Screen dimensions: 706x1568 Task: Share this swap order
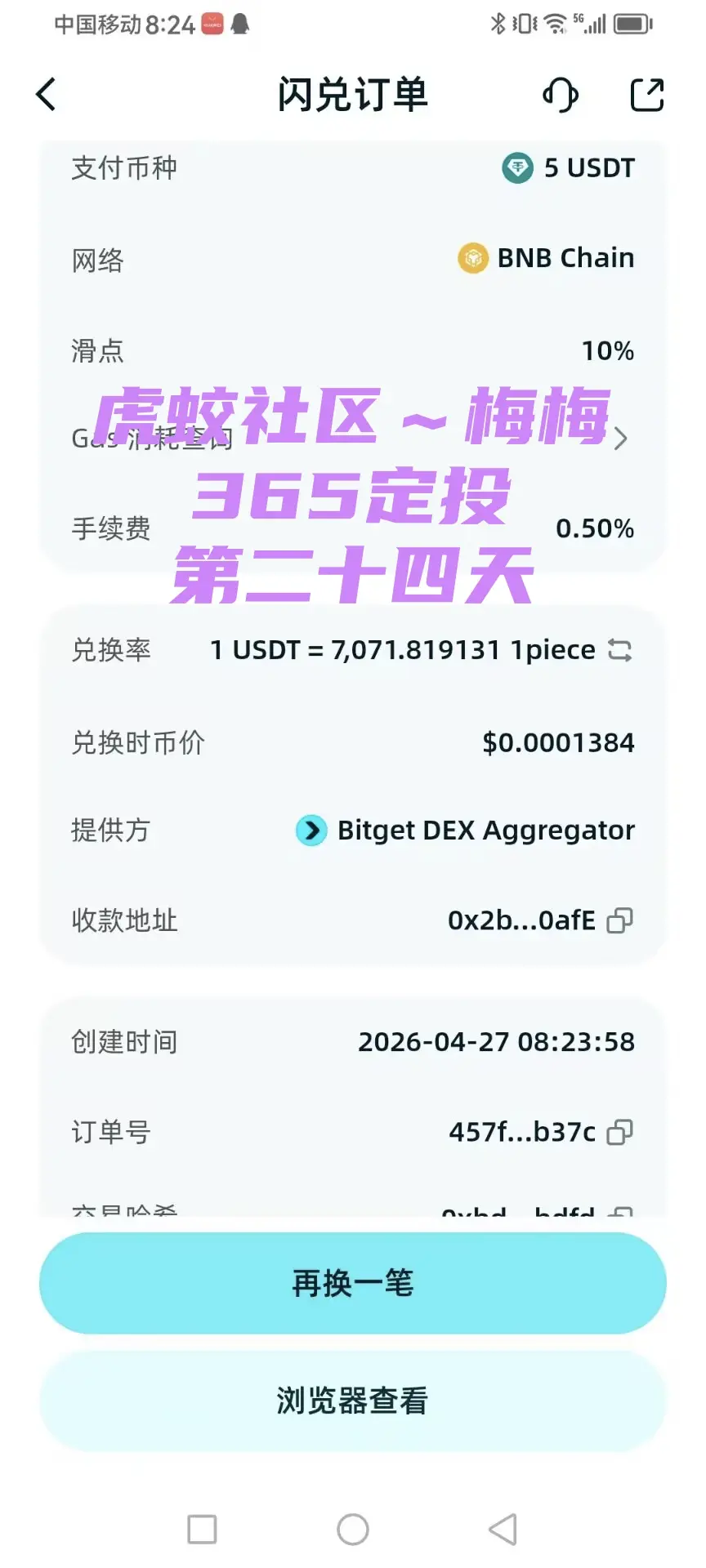646,95
